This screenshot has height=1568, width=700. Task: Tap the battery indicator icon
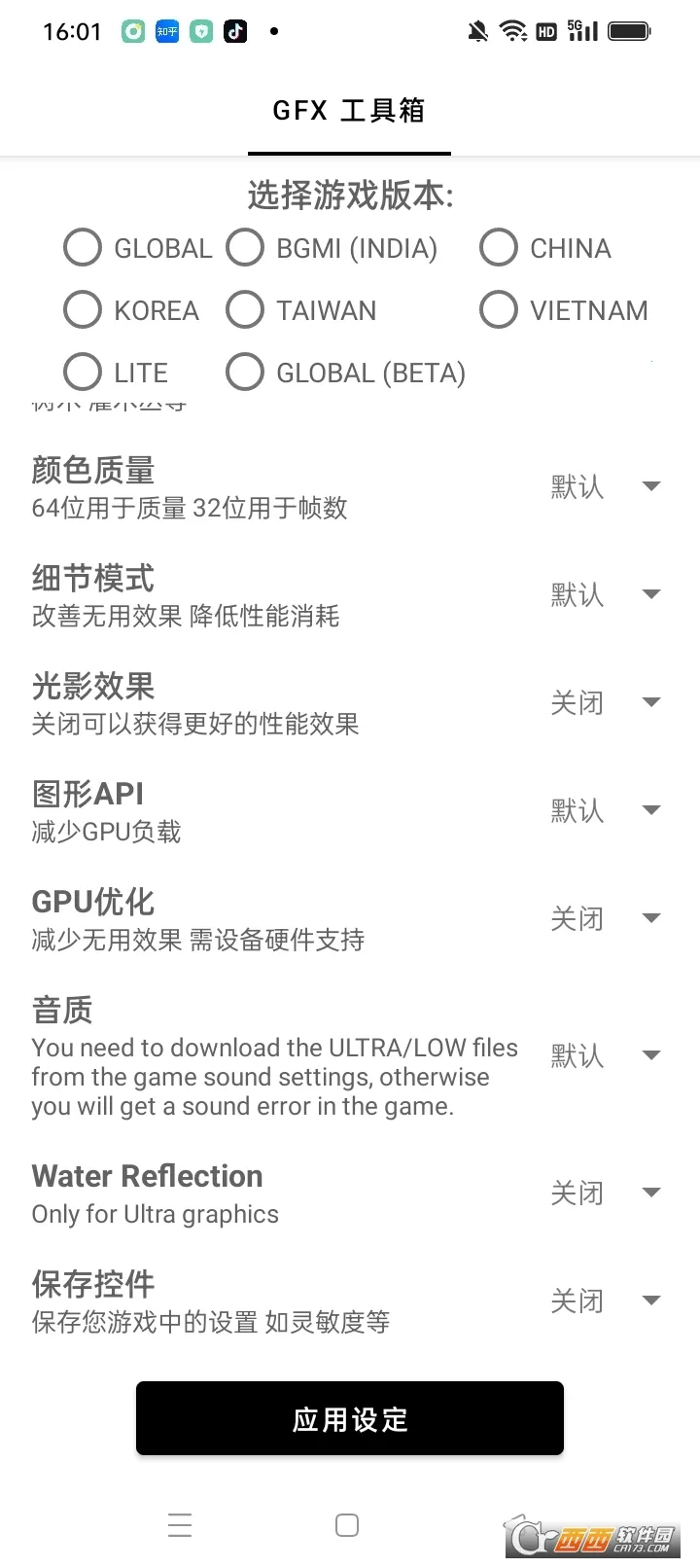click(x=628, y=31)
